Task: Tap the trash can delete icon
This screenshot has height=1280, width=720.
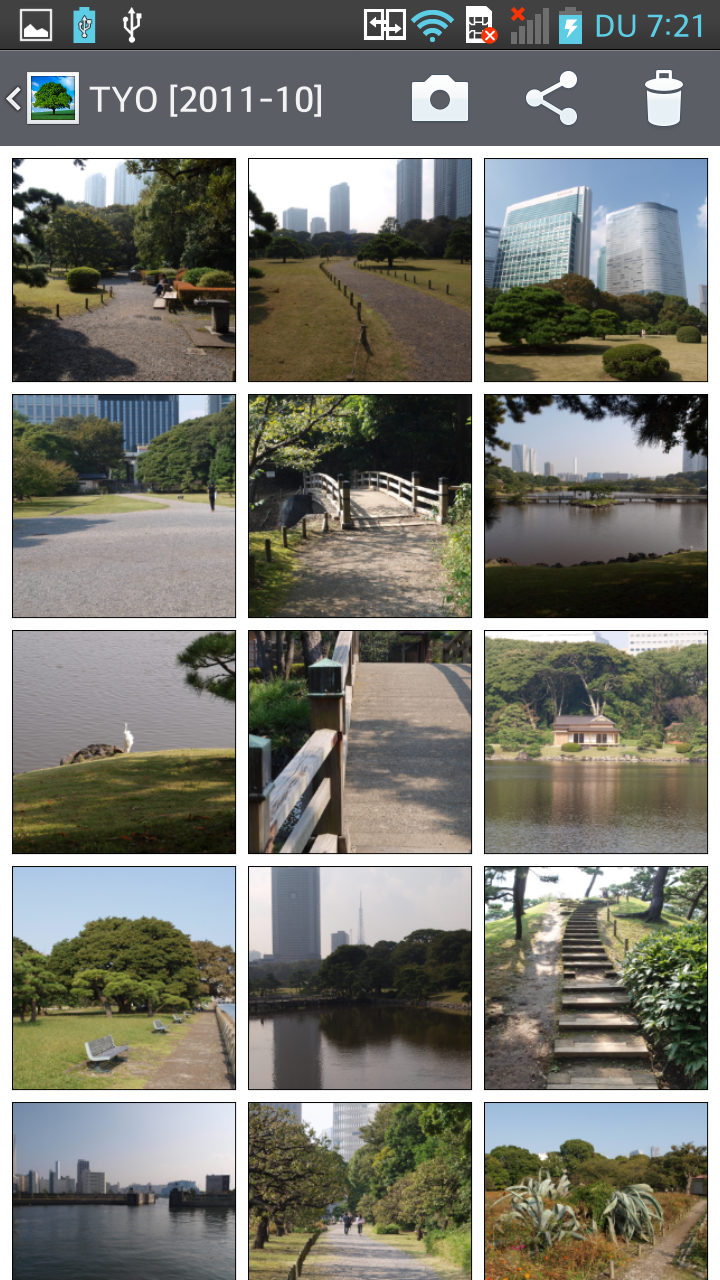Action: click(x=664, y=99)
